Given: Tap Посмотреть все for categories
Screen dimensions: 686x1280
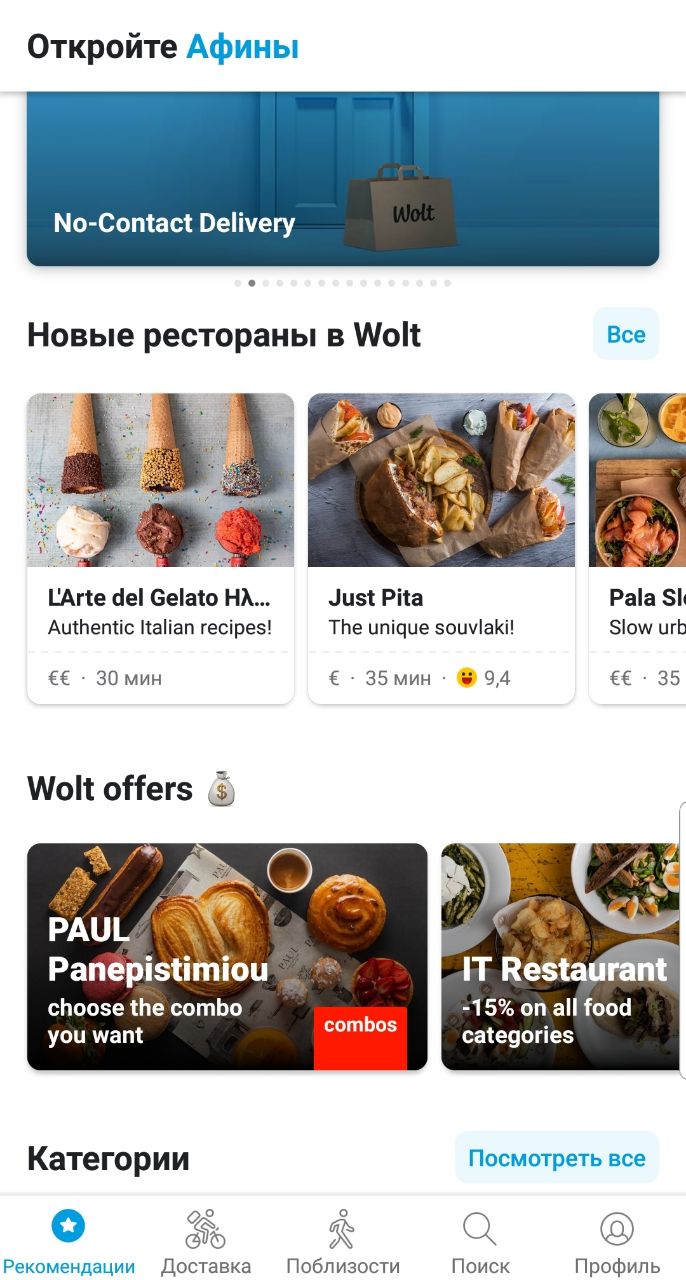Looking at the screenshot, I should 556,1158.
